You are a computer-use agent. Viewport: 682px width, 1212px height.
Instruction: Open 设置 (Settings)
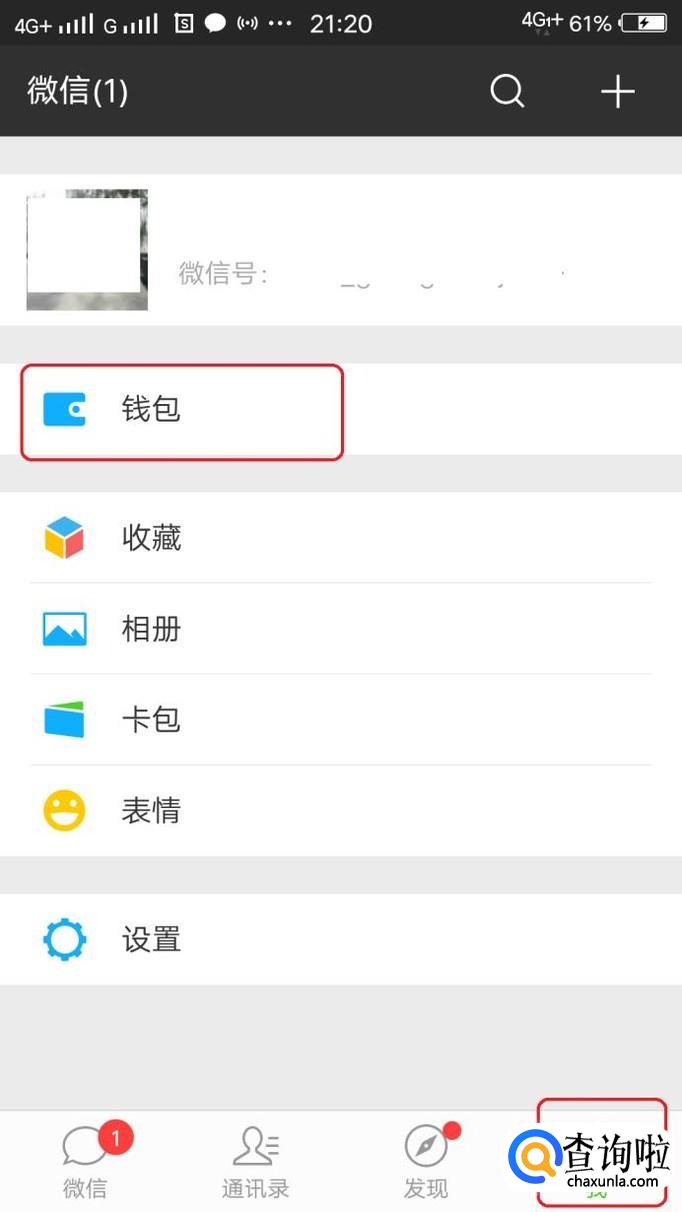pyautogui.click(x=341, y=939)
